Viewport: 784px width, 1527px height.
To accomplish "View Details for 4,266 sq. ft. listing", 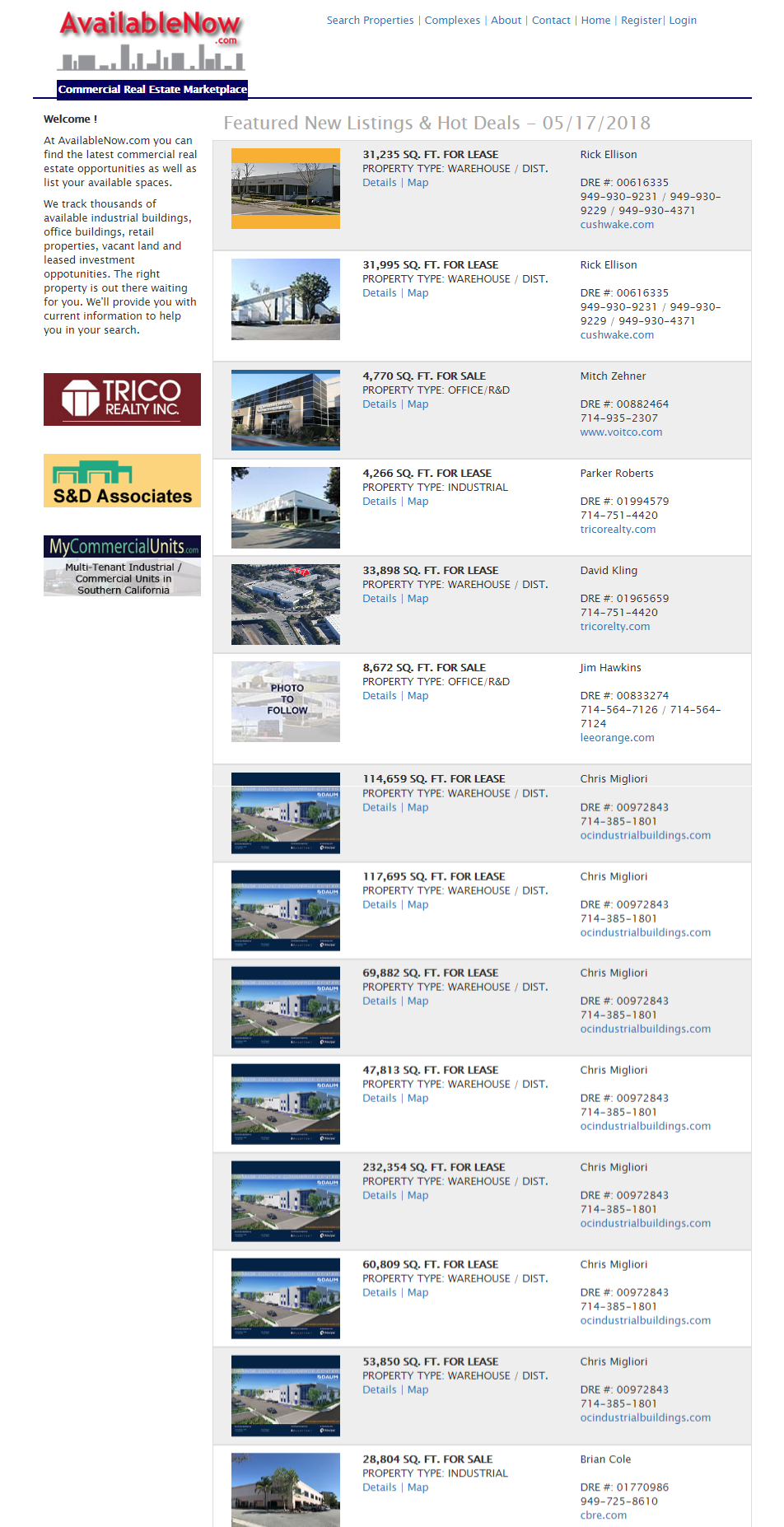I will pos(380,502).
